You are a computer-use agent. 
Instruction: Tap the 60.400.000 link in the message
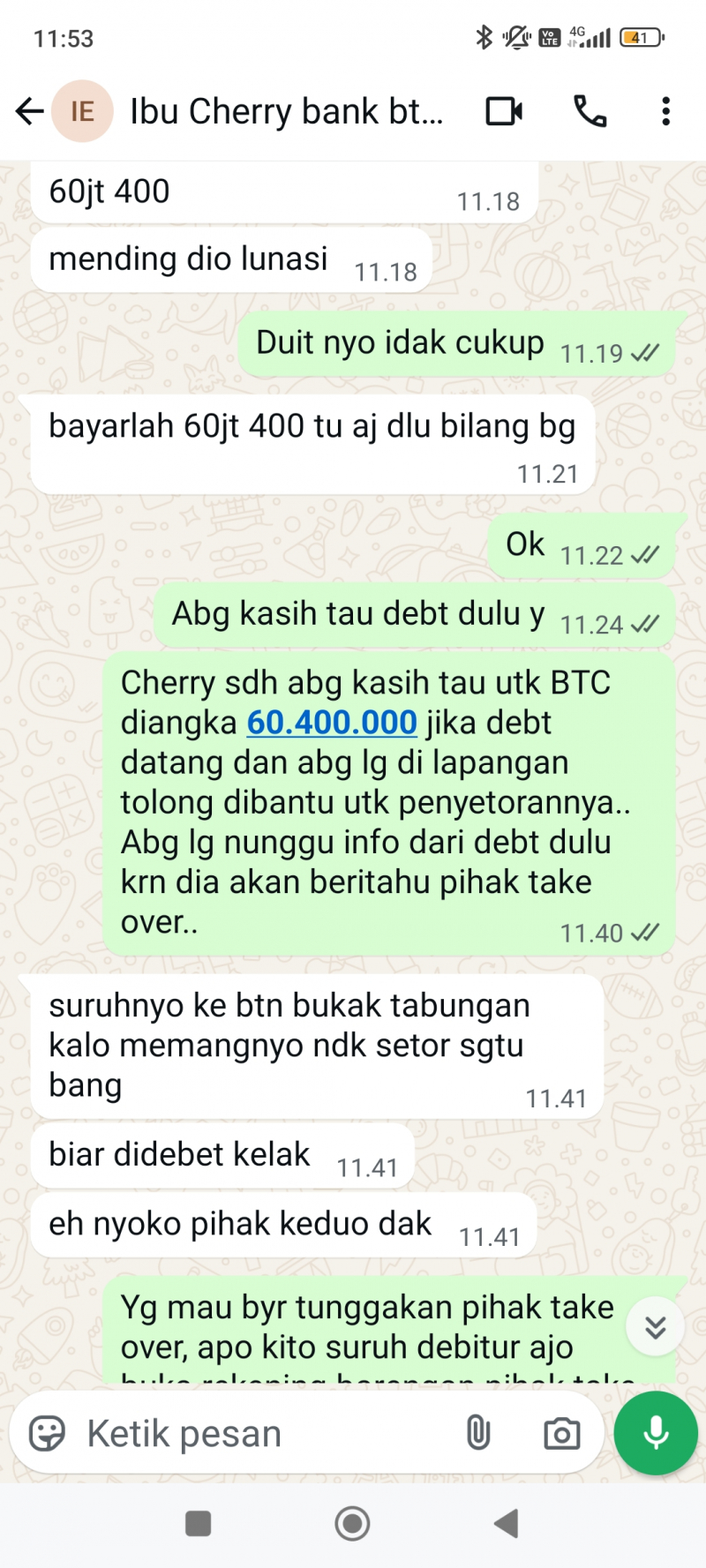coord(331,723)
